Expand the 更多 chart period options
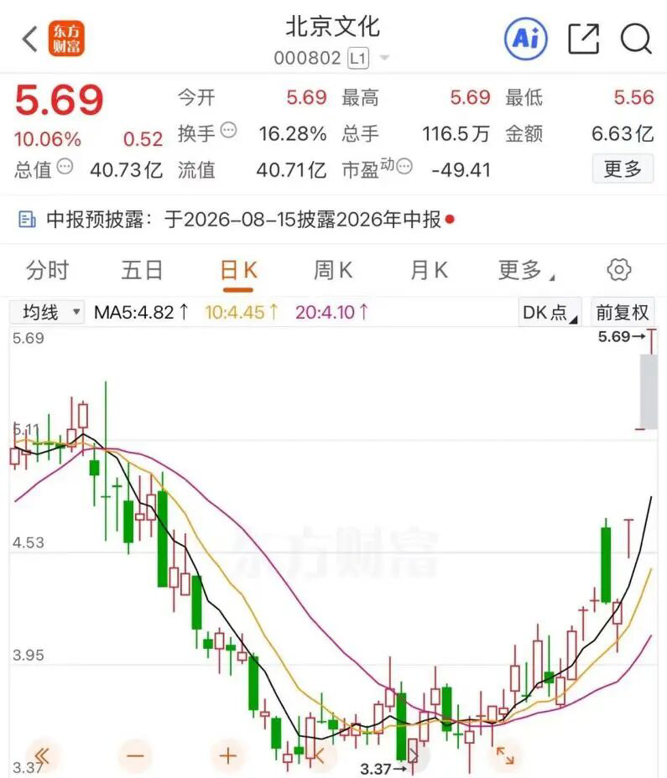The height and width of the screenshot is (778, 667). [526, 270]
